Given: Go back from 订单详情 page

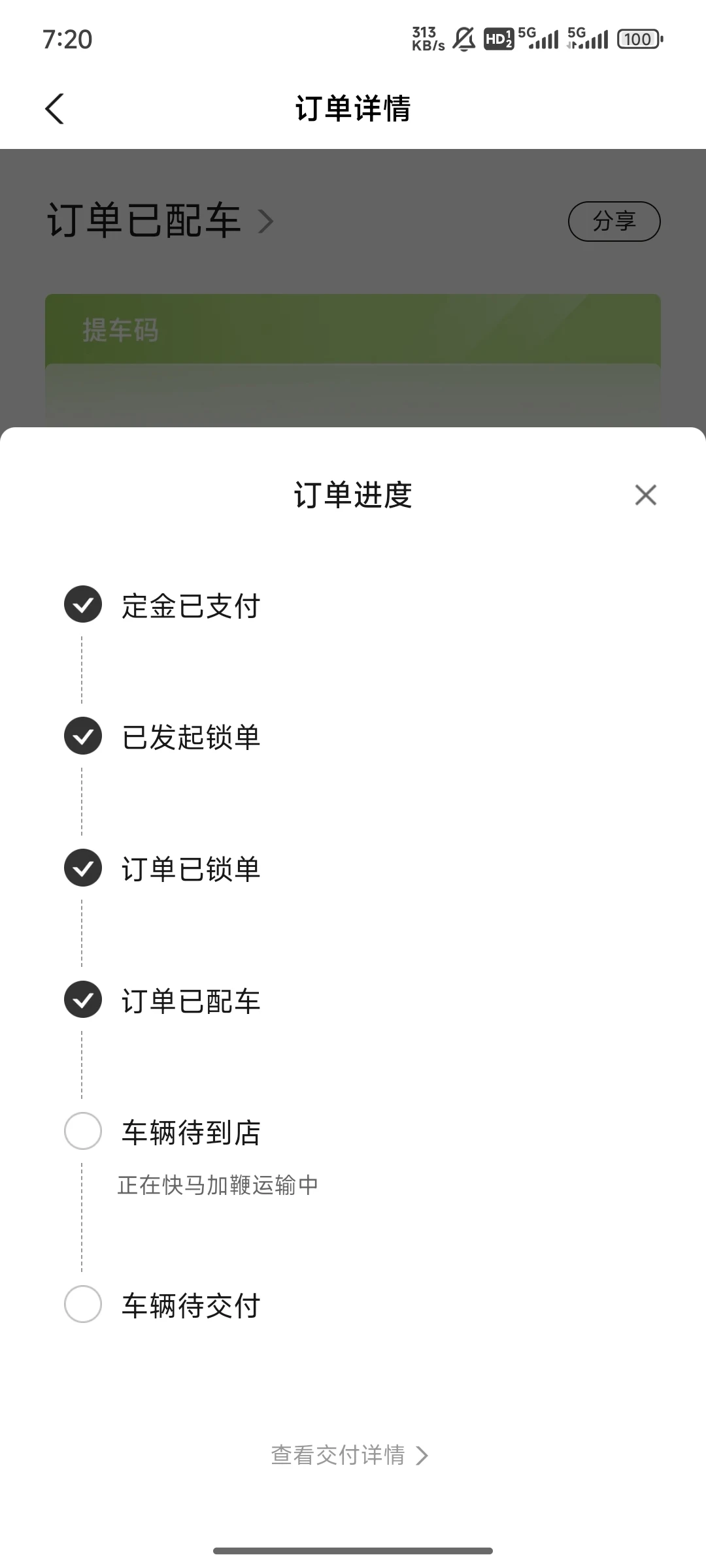Looking at the screenshot, I should (x=55, y=108).
